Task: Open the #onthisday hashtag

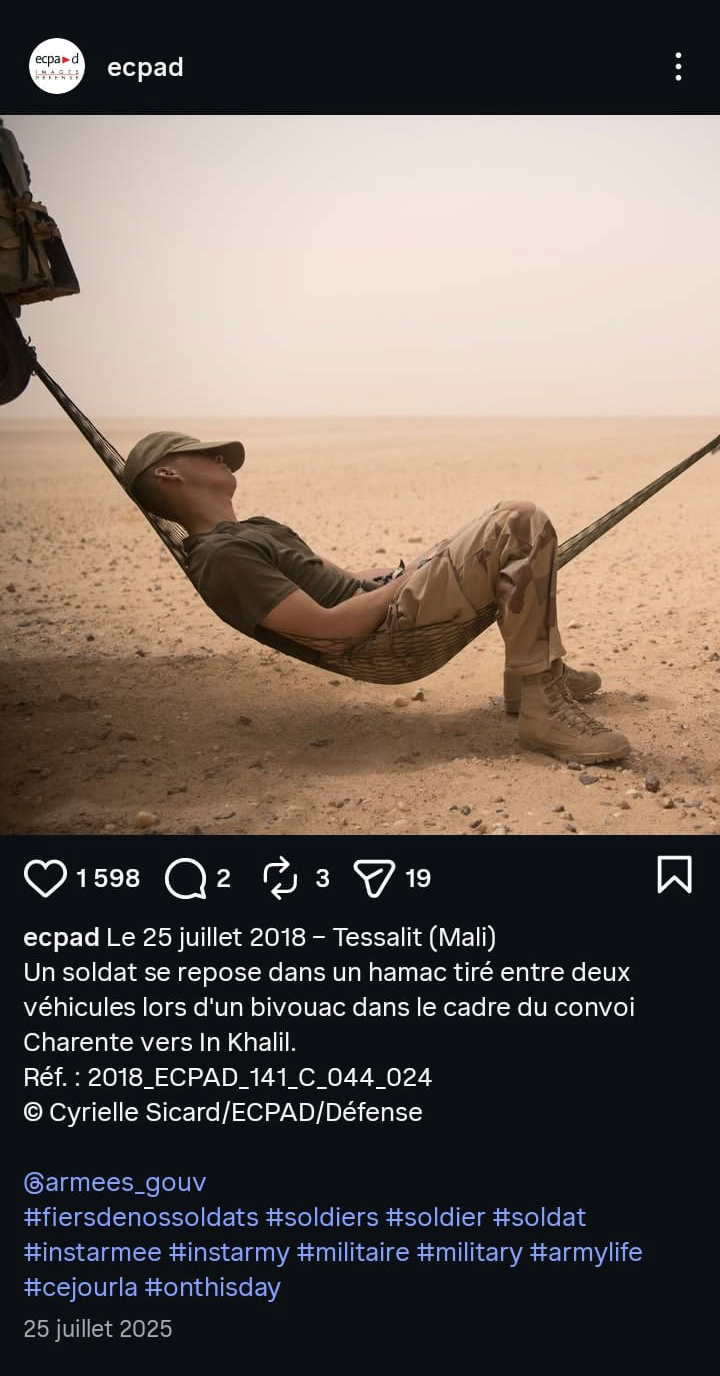Action: tap(213, 1287)
